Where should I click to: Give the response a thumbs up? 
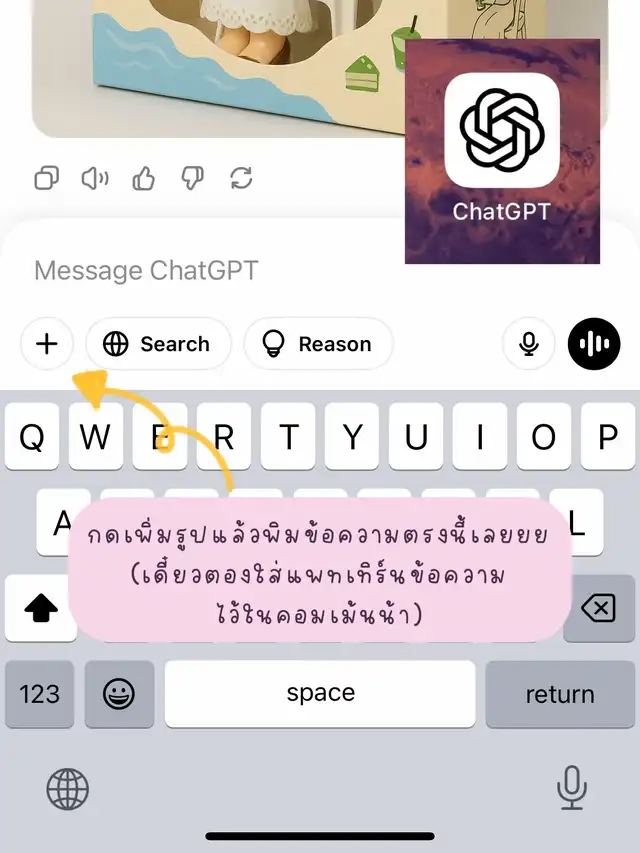click(144, 179)
